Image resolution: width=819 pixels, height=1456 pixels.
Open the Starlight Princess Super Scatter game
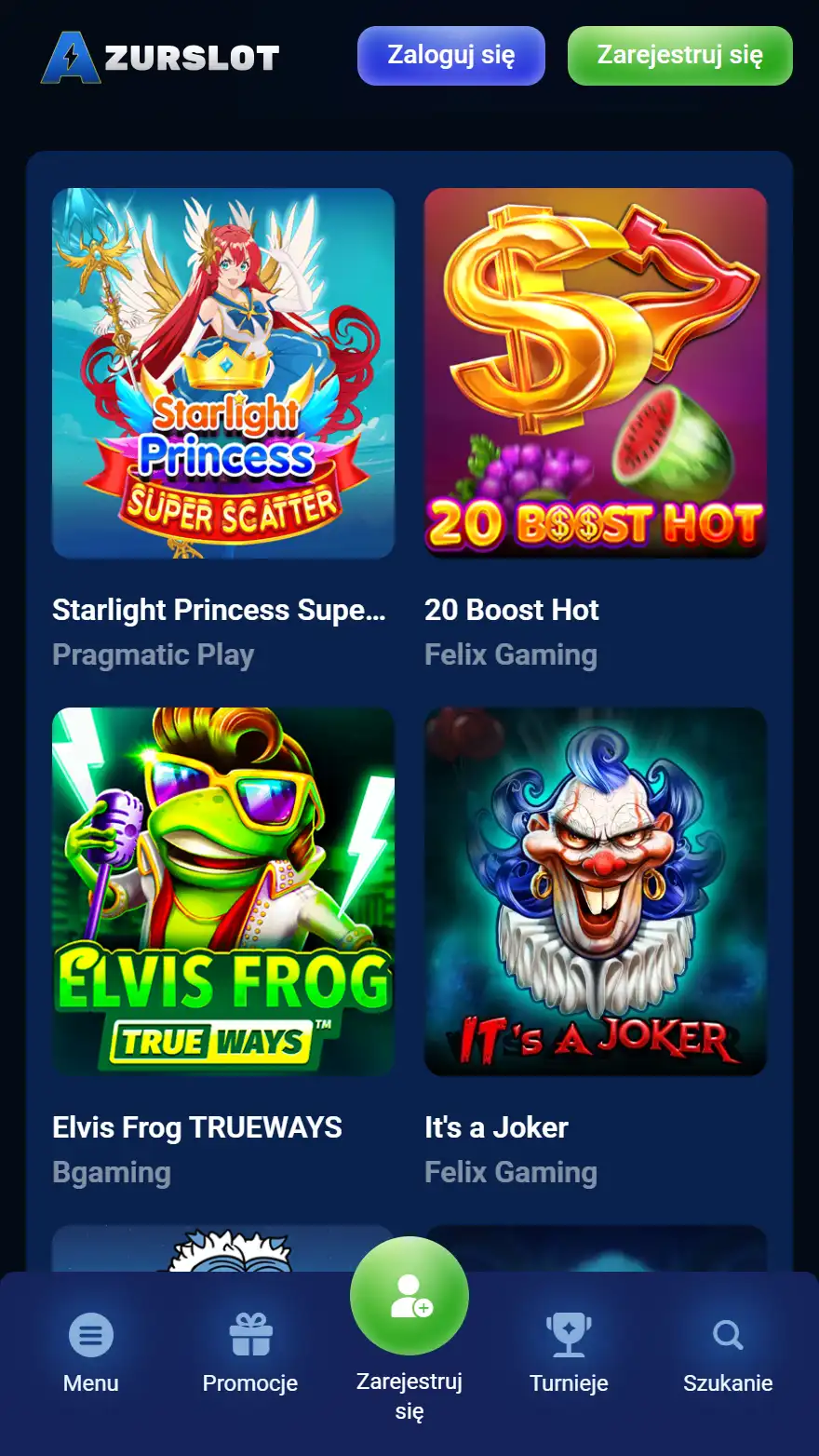223,373
